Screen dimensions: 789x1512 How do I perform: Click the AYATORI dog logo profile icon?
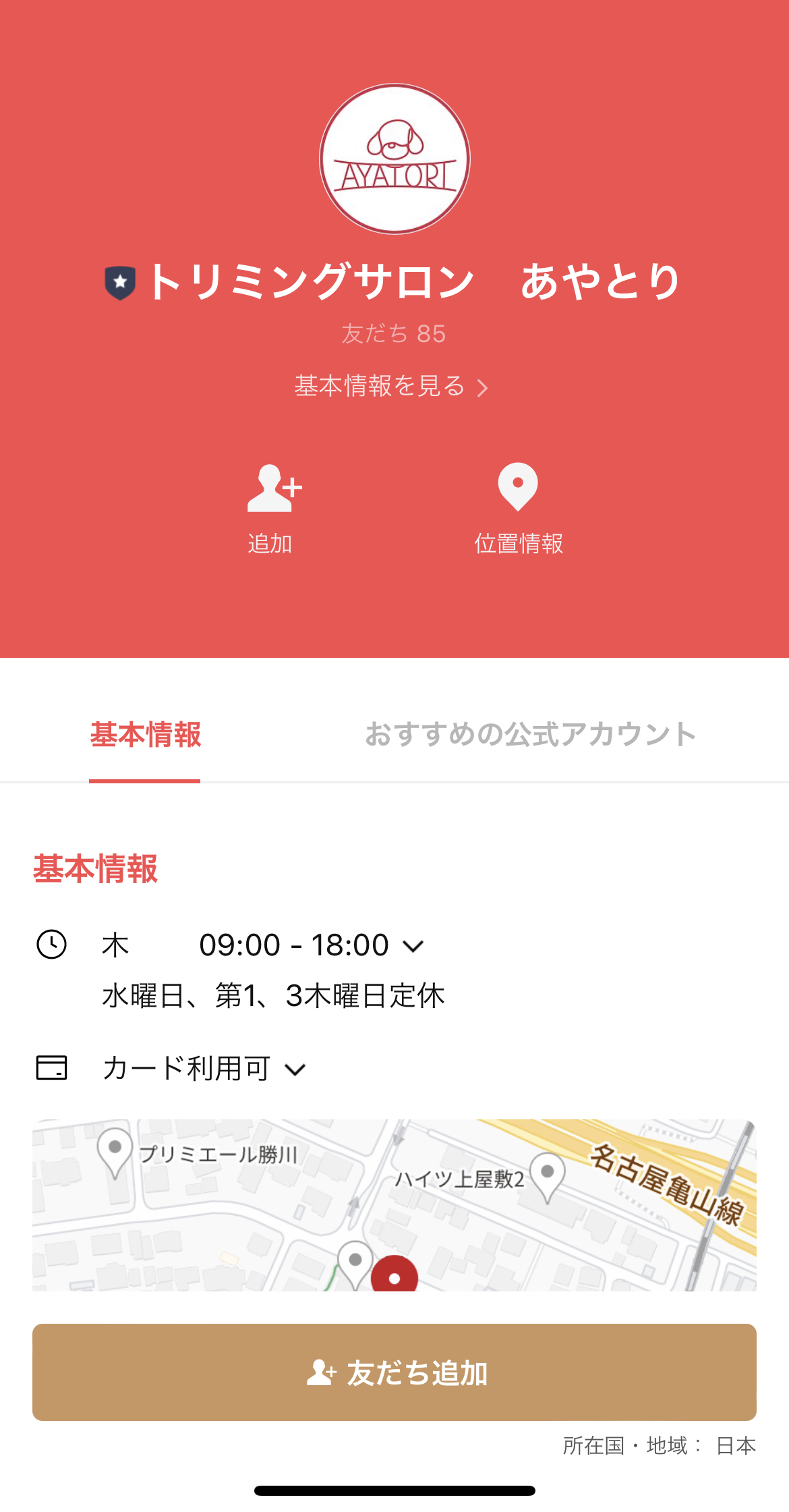pos(394,158)
